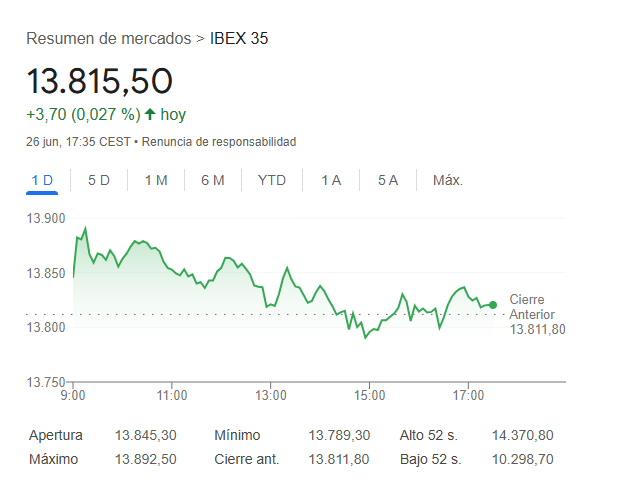The image size is (619, 482).
Task: View the 1 A yearly chart
Action: 331,180
